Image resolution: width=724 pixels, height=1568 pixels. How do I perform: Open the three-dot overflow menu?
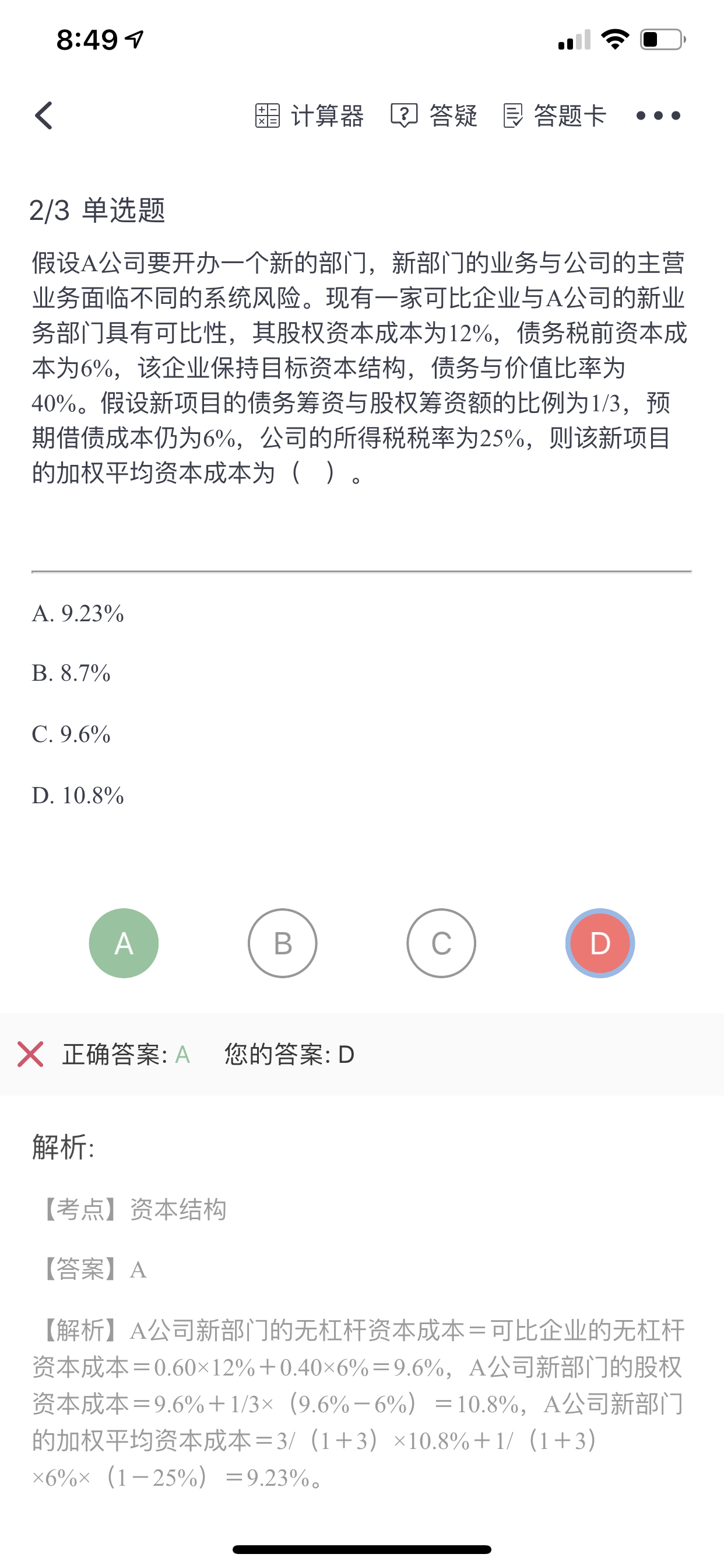click(658, 116)
